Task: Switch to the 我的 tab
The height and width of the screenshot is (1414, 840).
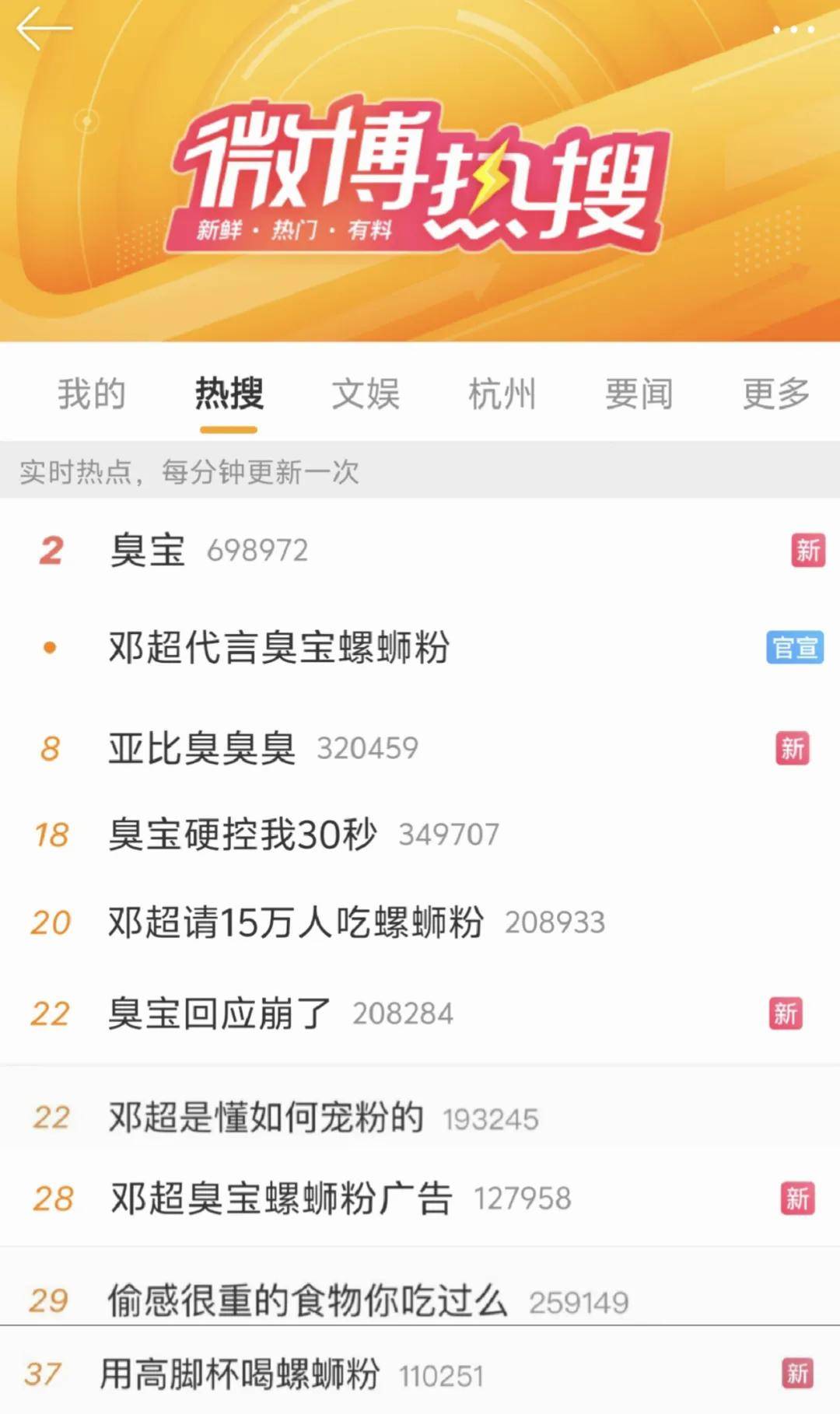Action: coord(91,394)
